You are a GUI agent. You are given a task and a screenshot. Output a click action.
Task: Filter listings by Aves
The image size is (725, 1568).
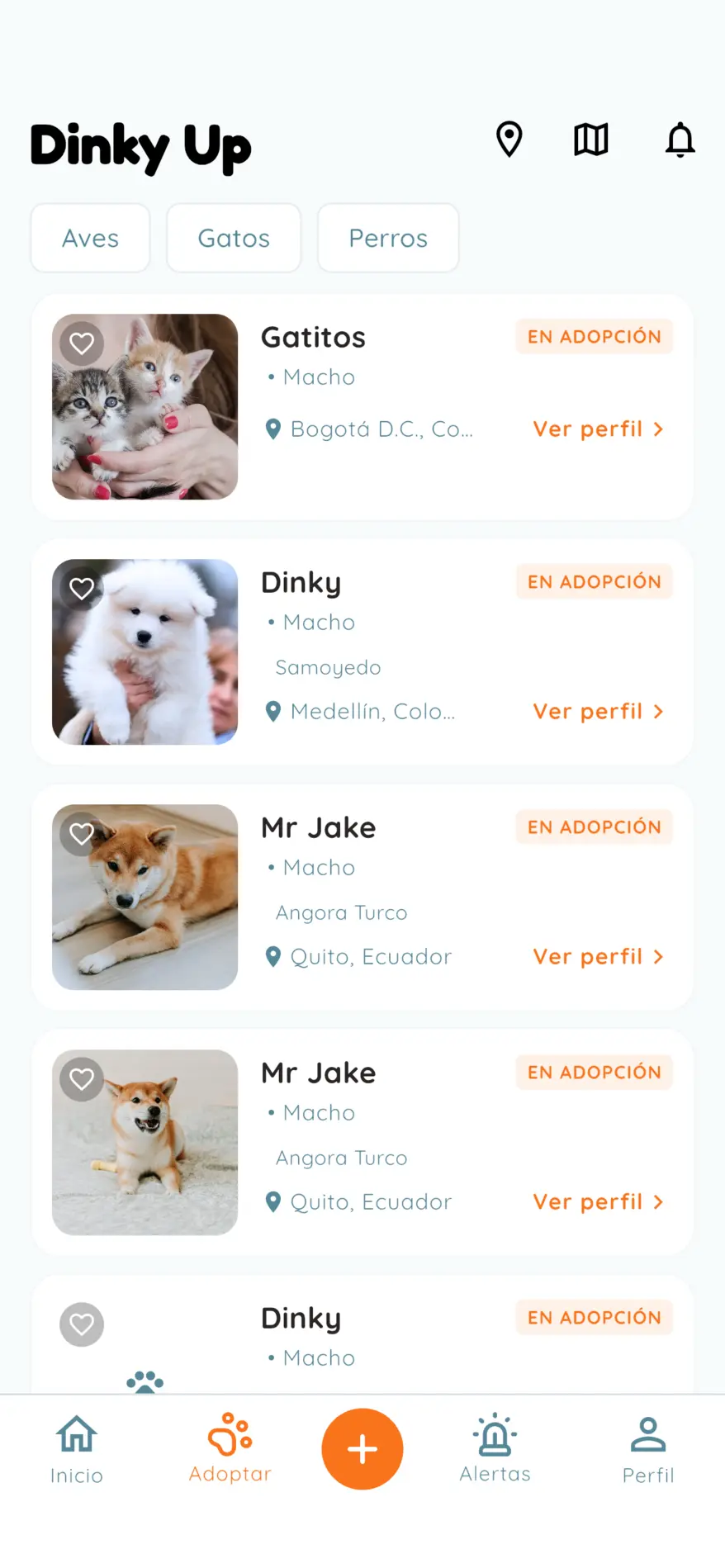(90, 238)
